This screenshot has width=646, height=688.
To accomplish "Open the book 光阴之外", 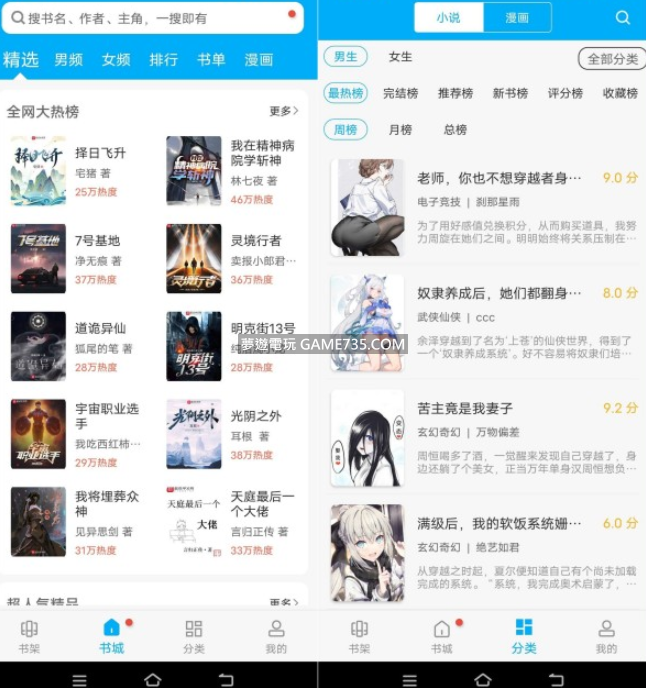I will coord(257,416).
